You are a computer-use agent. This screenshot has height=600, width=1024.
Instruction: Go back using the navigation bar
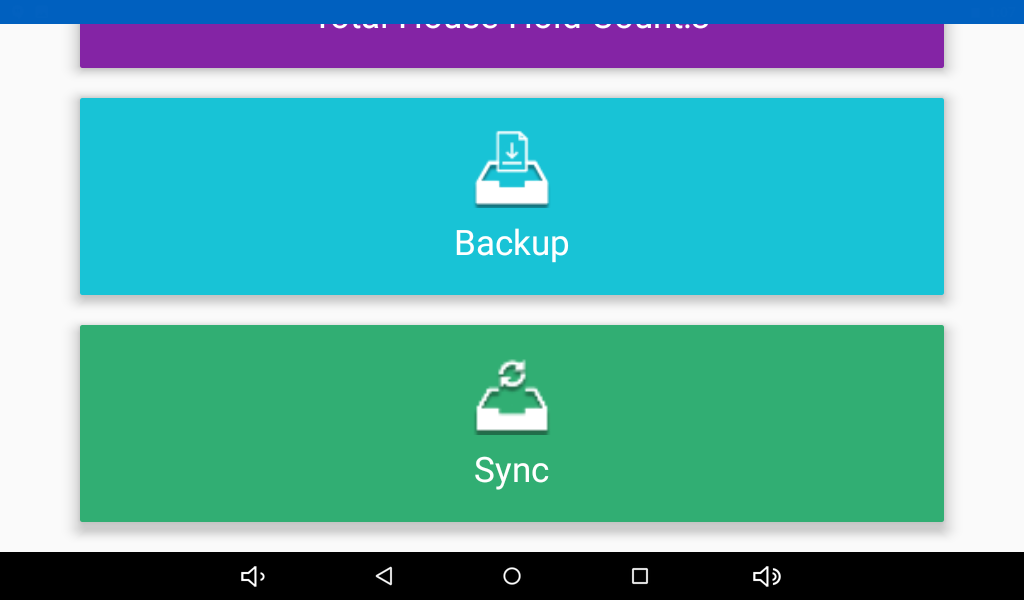(x=384, y=576)
